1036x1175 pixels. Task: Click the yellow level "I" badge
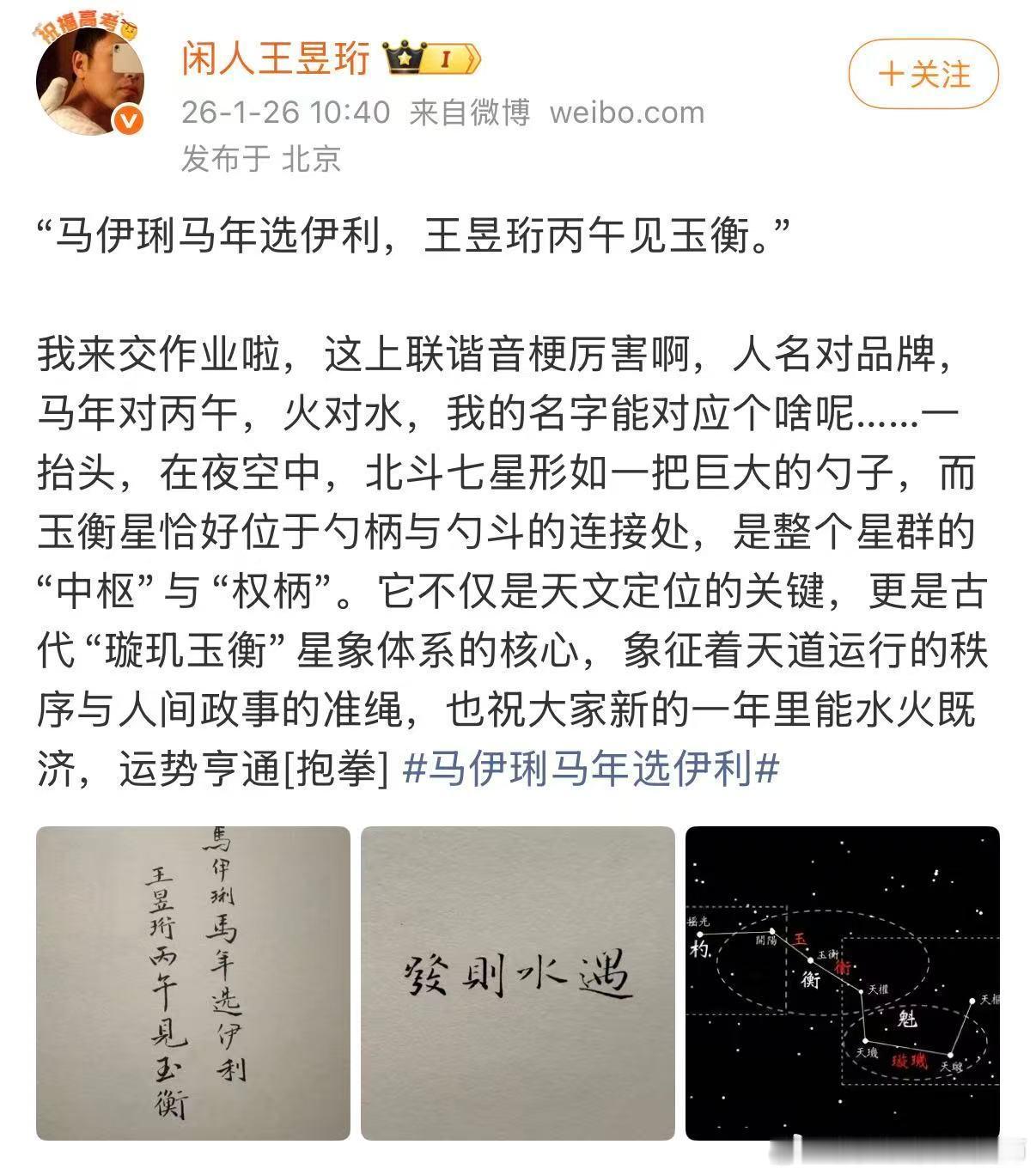pyautogui.click(x=447, y=58)
